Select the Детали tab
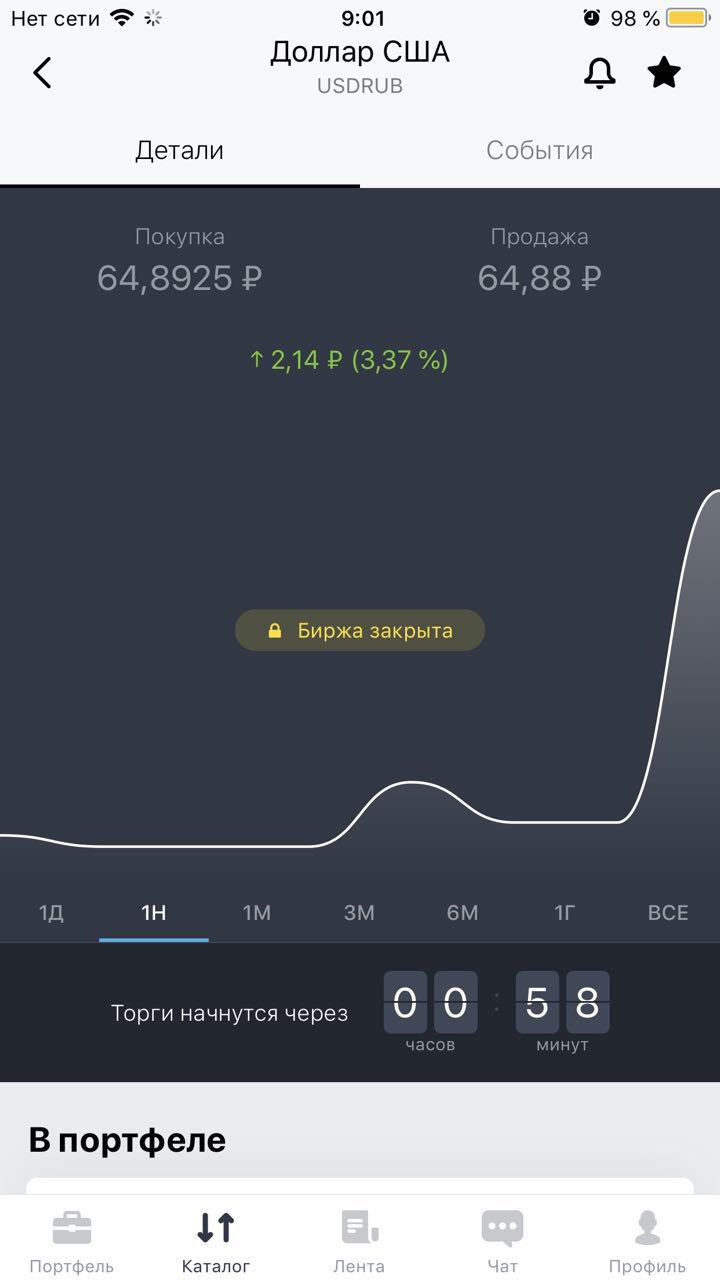Screen dimensions: 720x1280 point(180,151)
